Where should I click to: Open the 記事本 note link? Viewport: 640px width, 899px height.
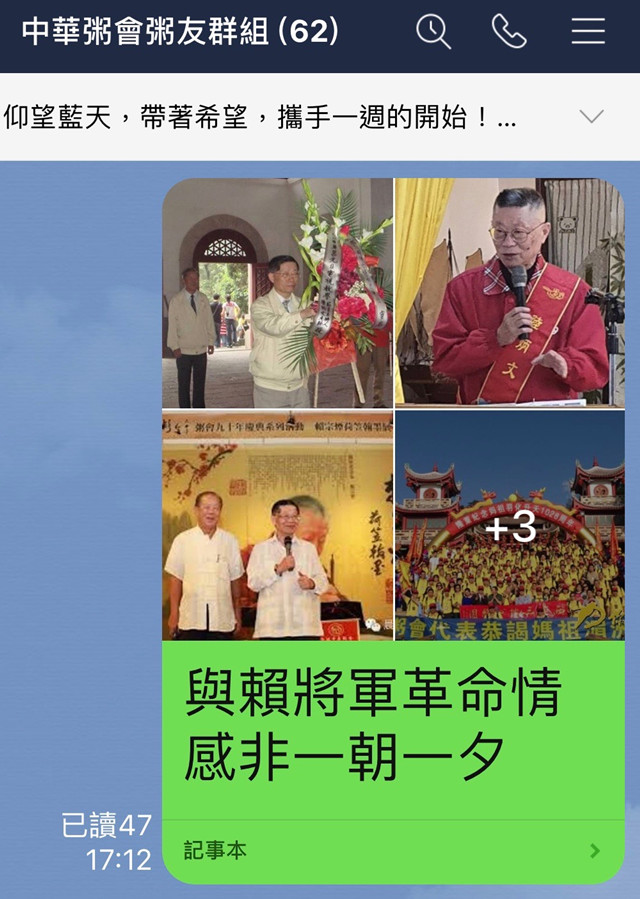[x=392, y=851]
